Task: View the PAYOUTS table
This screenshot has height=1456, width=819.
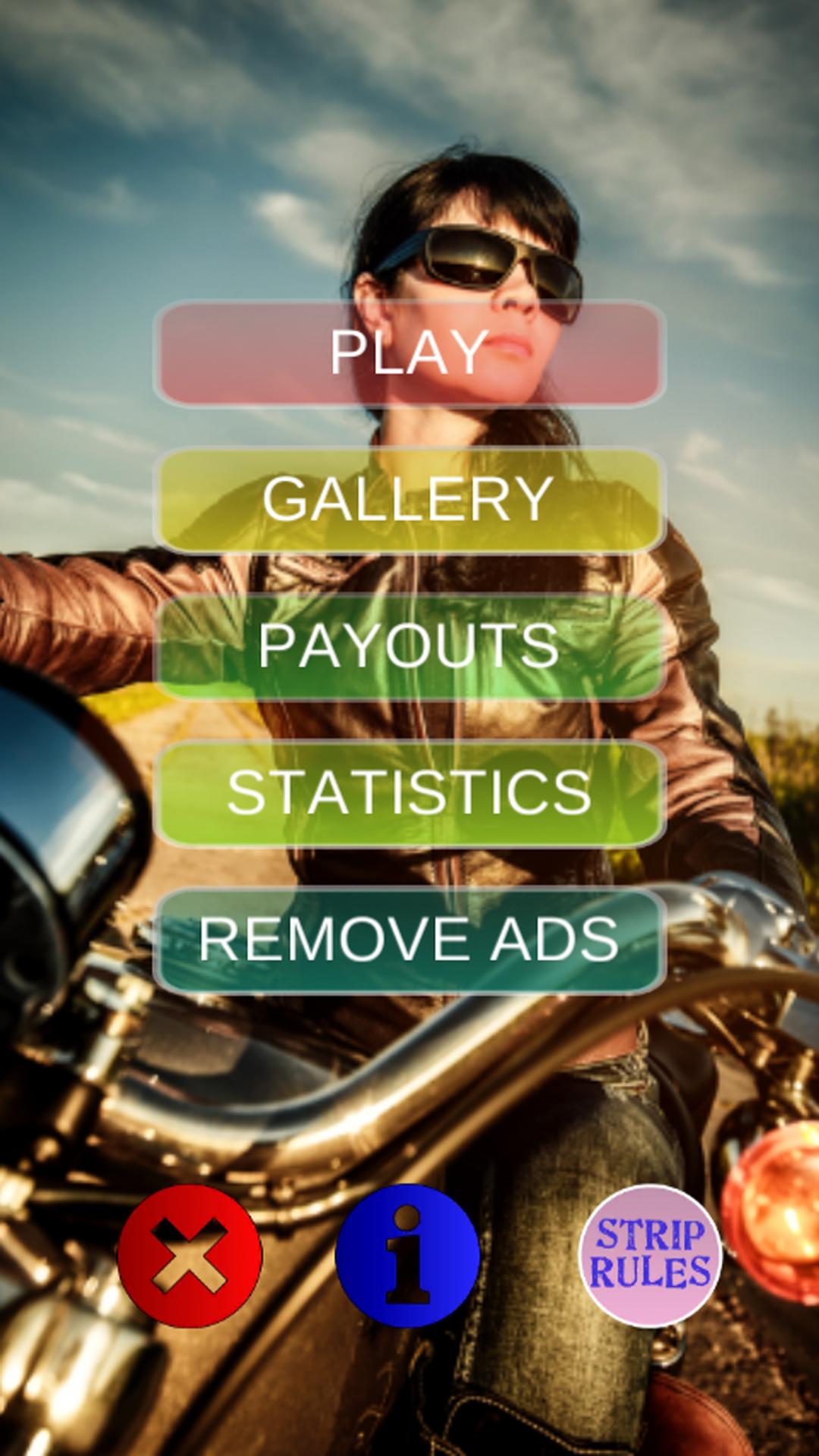Action: click(x=409, y=646)
